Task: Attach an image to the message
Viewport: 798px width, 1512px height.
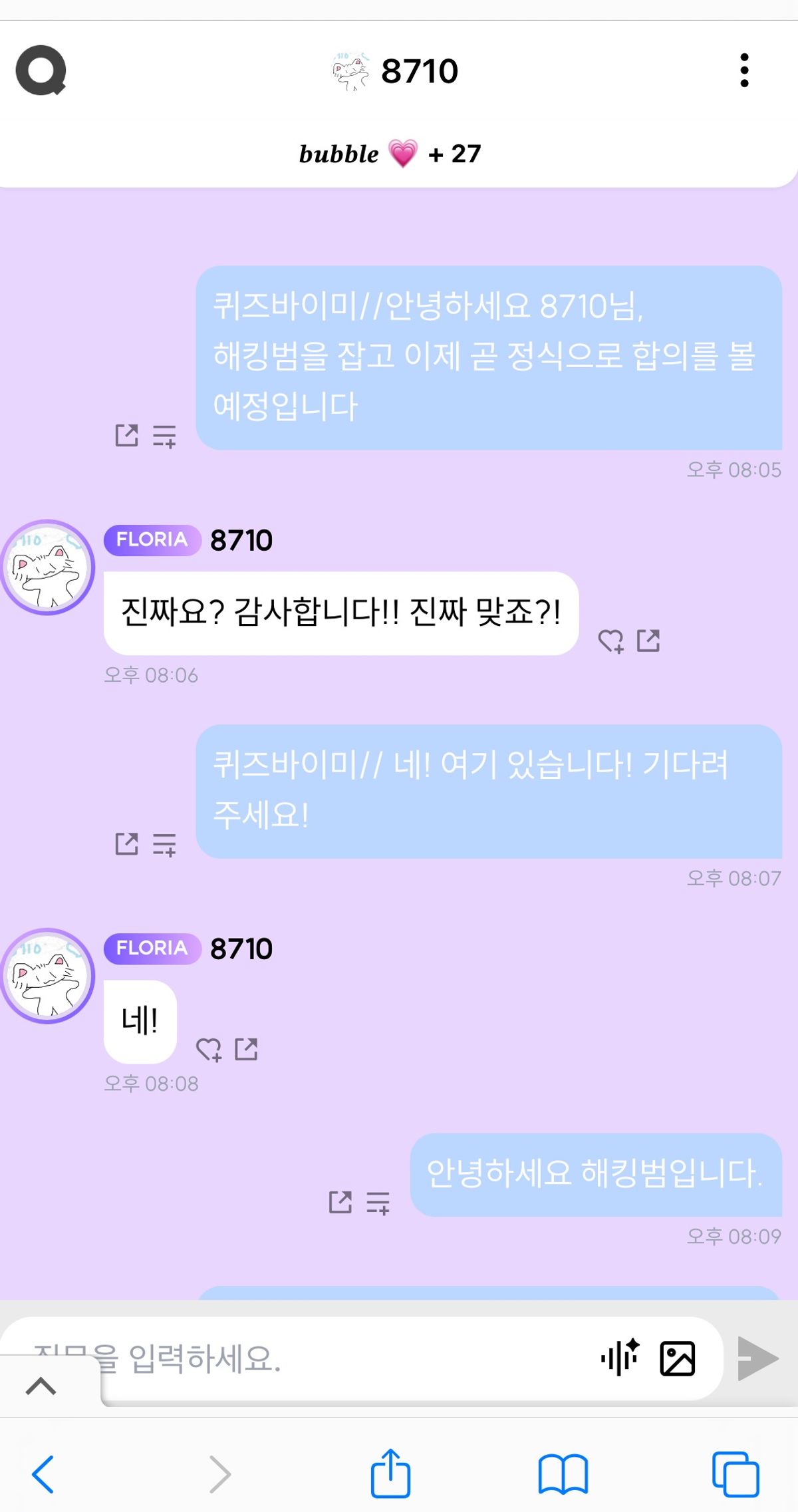Action: click(677, 1358)
